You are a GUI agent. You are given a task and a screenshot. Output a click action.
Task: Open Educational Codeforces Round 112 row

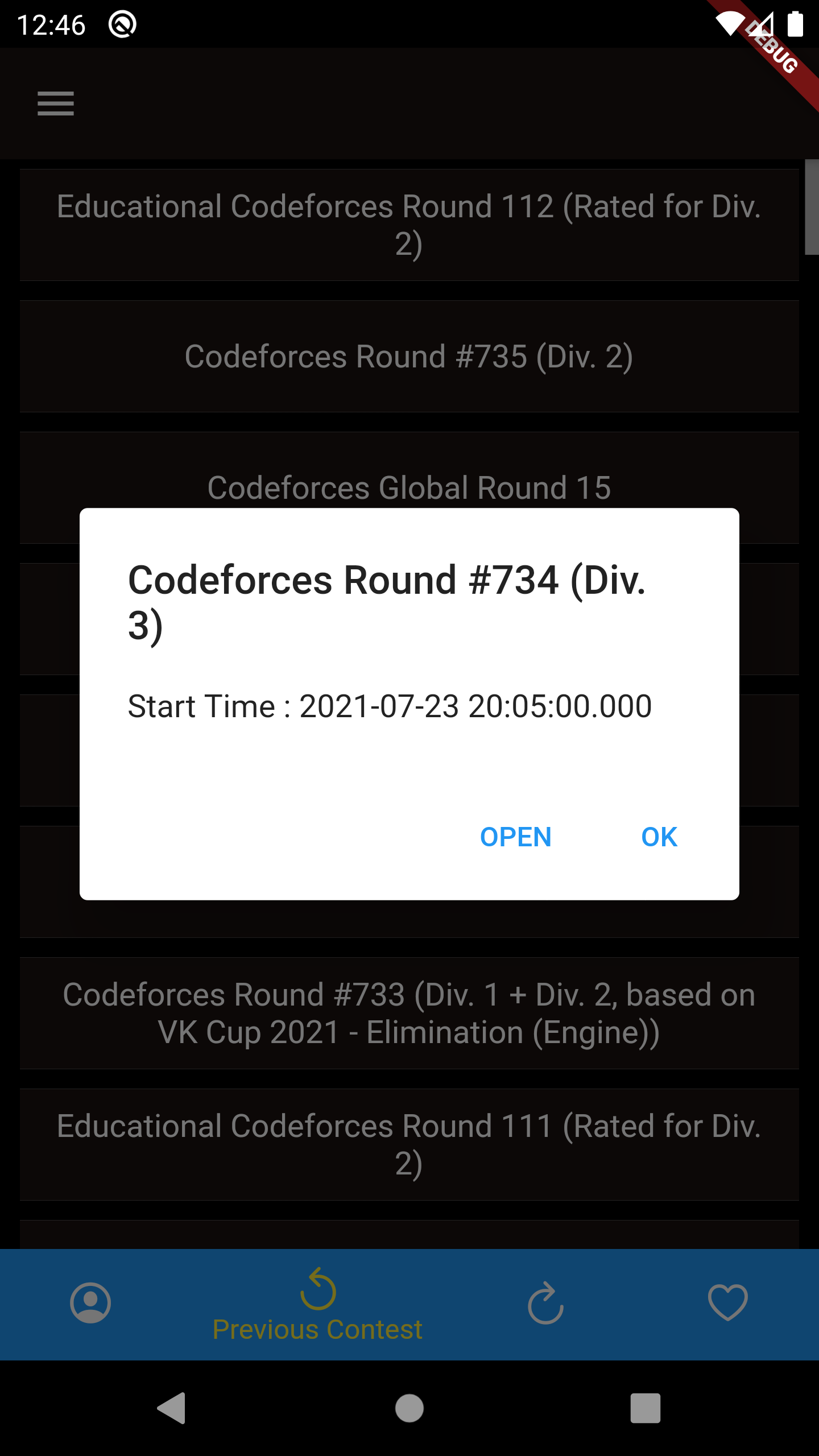(x=409, y=225)
